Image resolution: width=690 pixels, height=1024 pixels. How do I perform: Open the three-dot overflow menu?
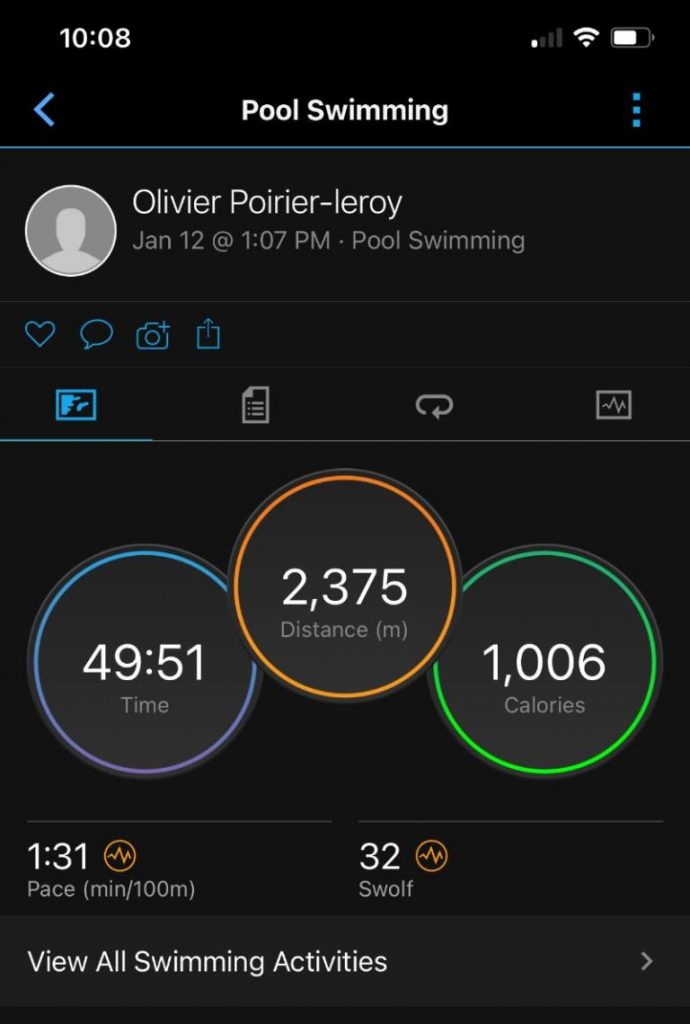coord(636,110)
